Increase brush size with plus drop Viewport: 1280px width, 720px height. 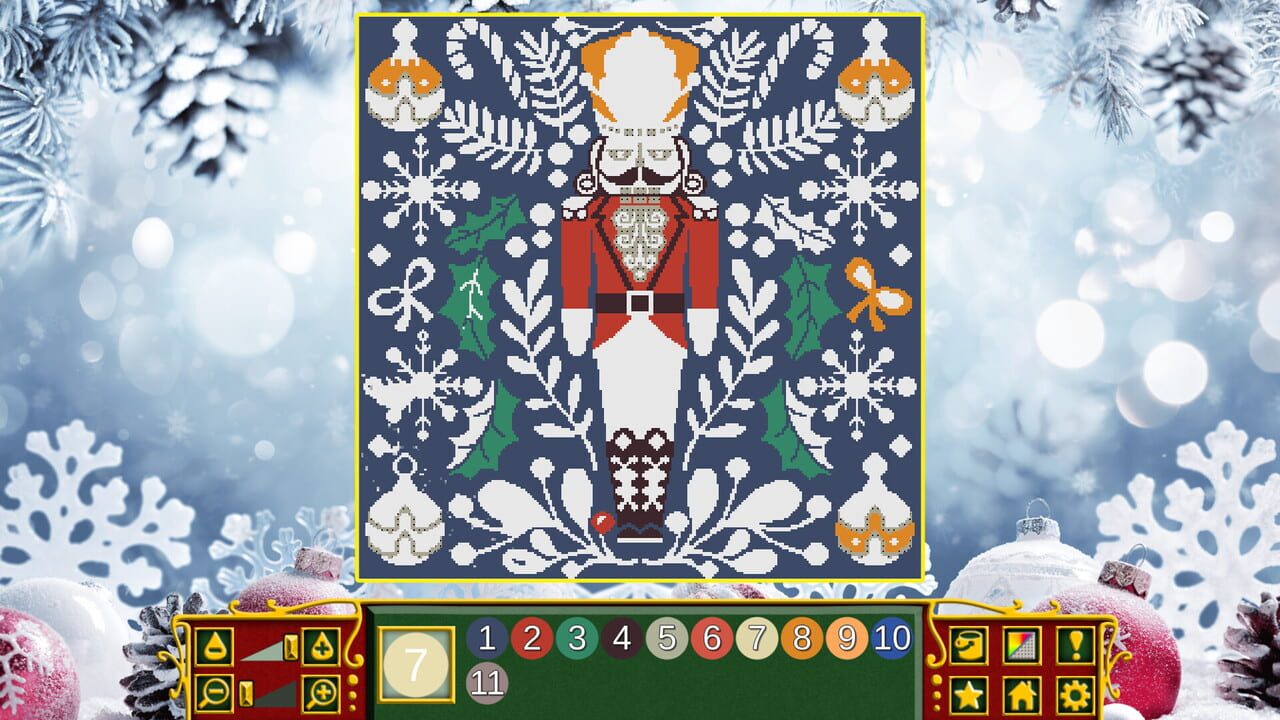322,647
